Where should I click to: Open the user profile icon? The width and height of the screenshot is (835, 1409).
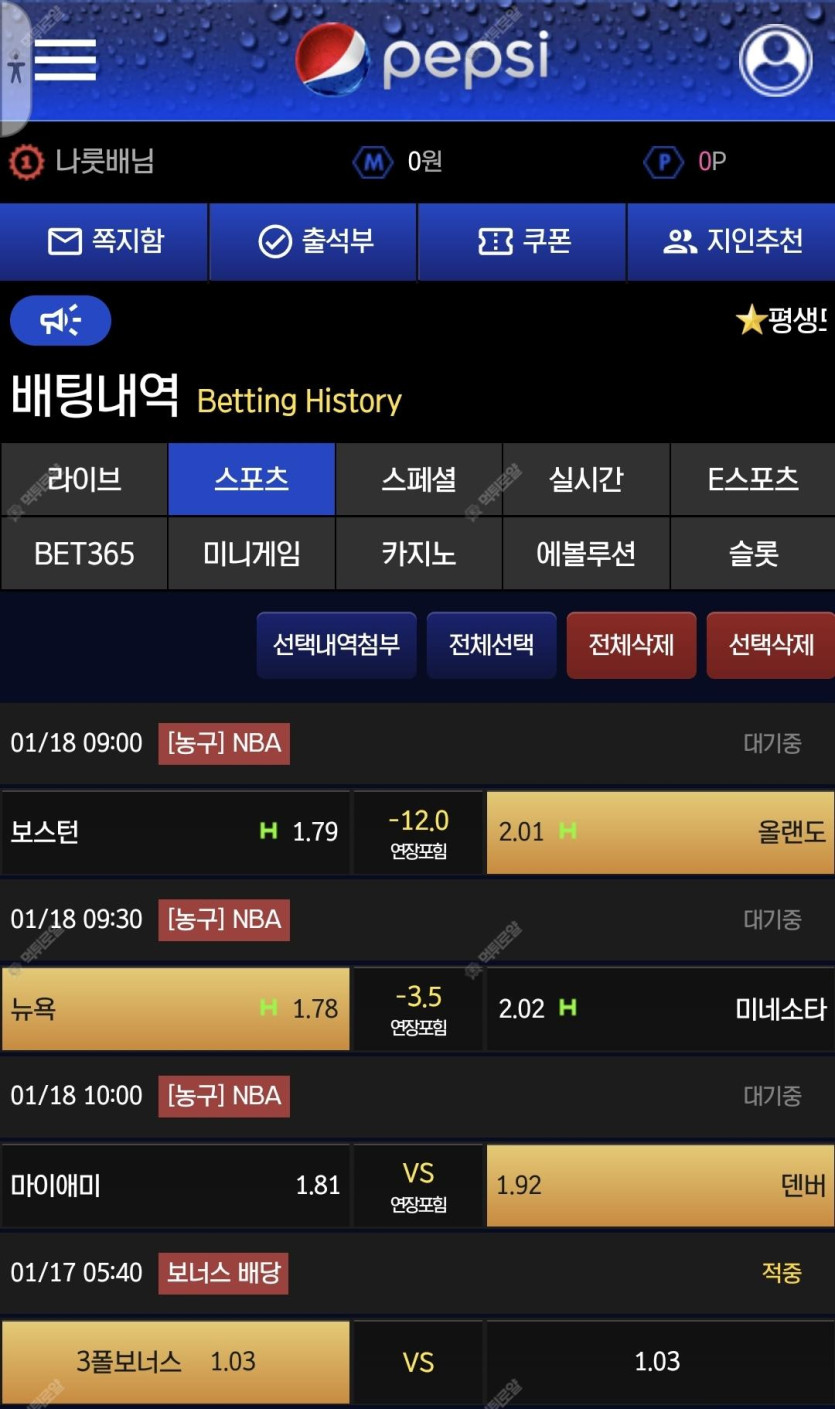(775, 60)
